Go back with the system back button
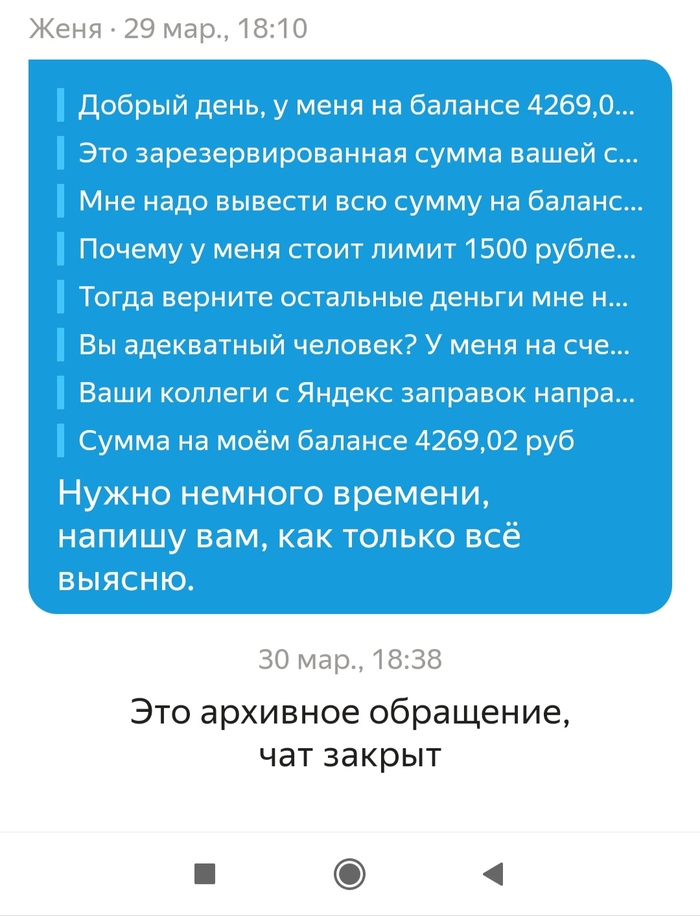This screenshot has height=916, width=700. 492,874
